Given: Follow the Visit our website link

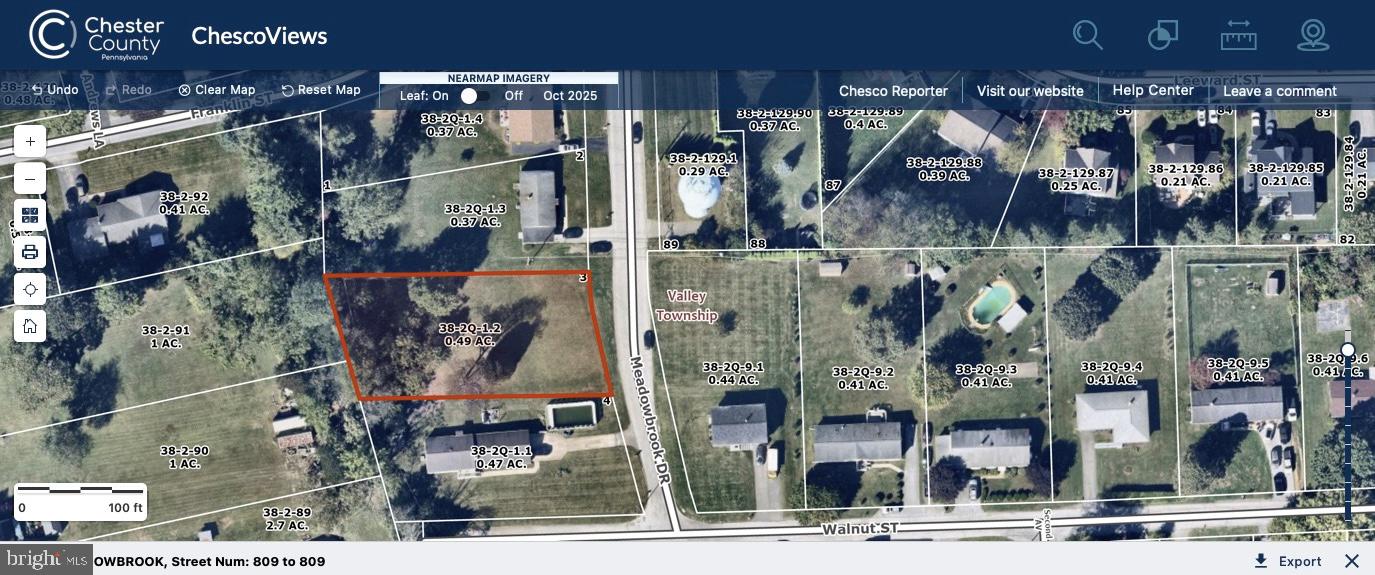Looking at the screenshot, I should (1030, 91).
